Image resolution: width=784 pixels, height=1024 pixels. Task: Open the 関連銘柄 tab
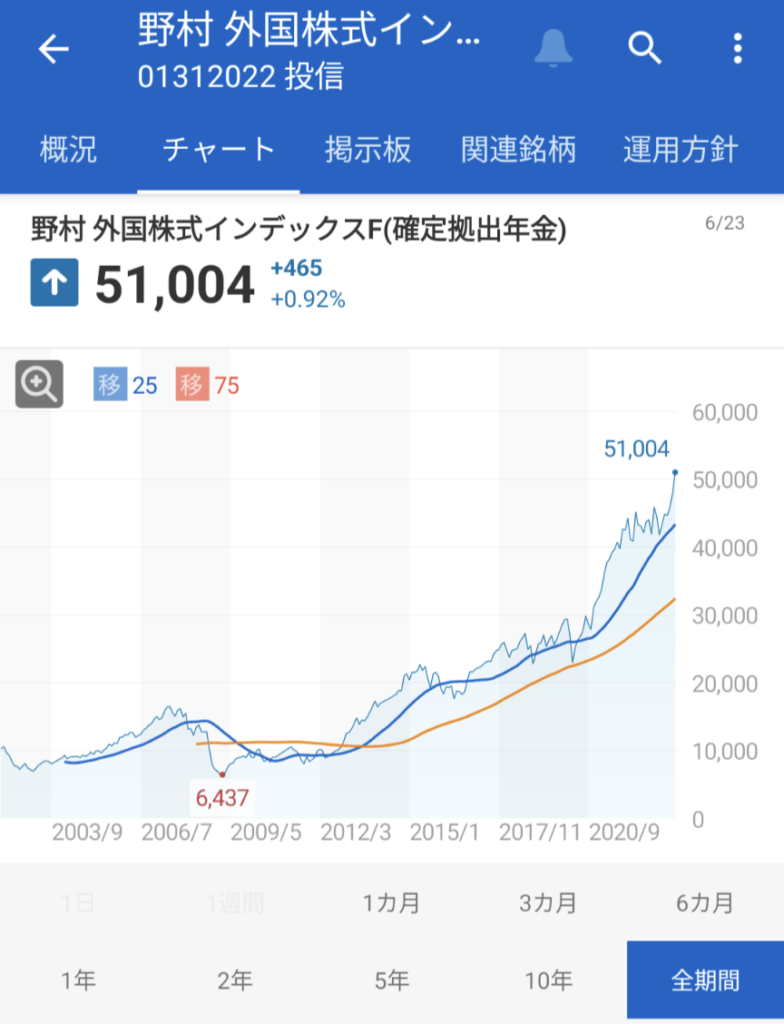coord(518,151)
